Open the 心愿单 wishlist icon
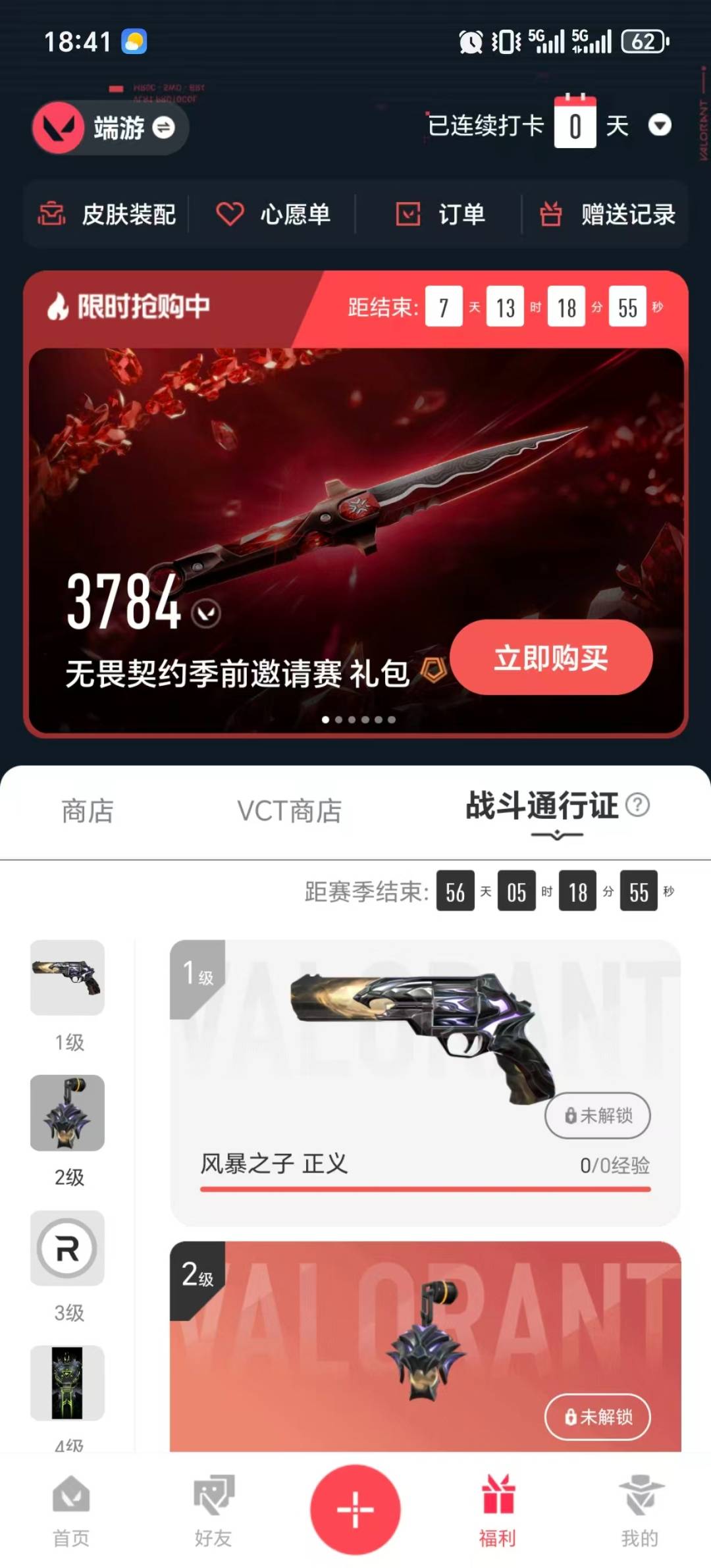Viewport: 711px width, 1568px height. pos(228,214)
